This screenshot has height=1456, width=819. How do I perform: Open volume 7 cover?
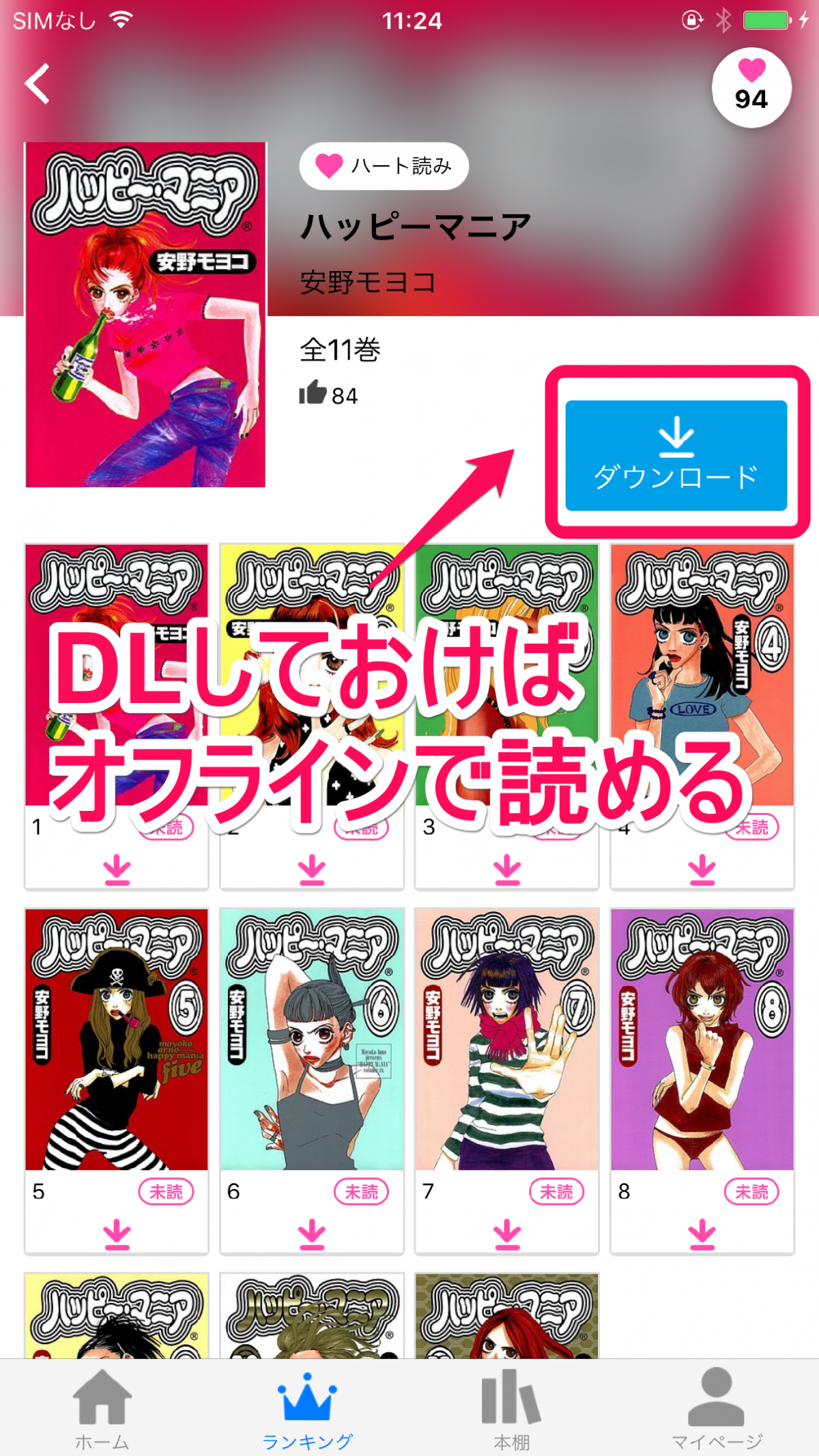coord(506,1039)
